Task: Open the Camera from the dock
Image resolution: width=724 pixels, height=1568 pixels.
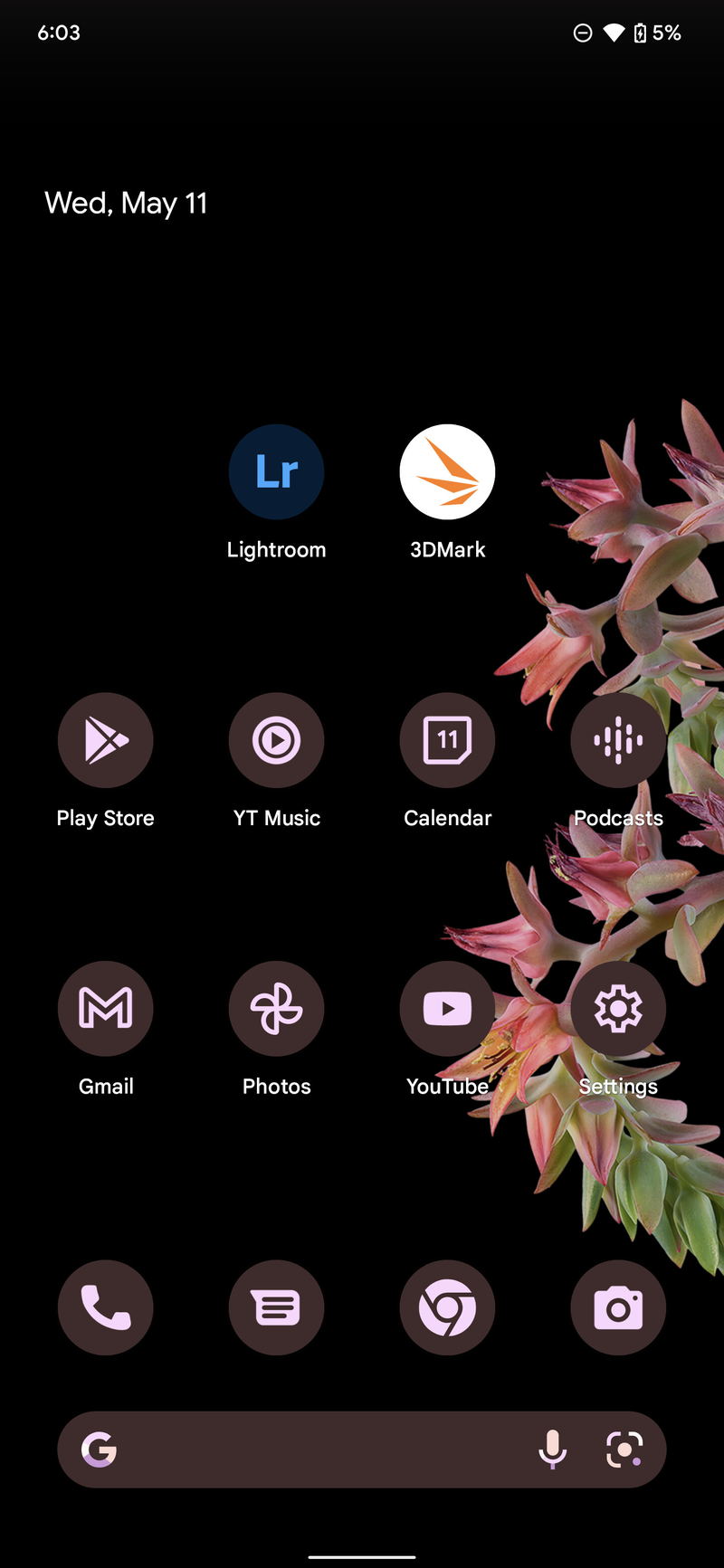Action: (618, 1307)
